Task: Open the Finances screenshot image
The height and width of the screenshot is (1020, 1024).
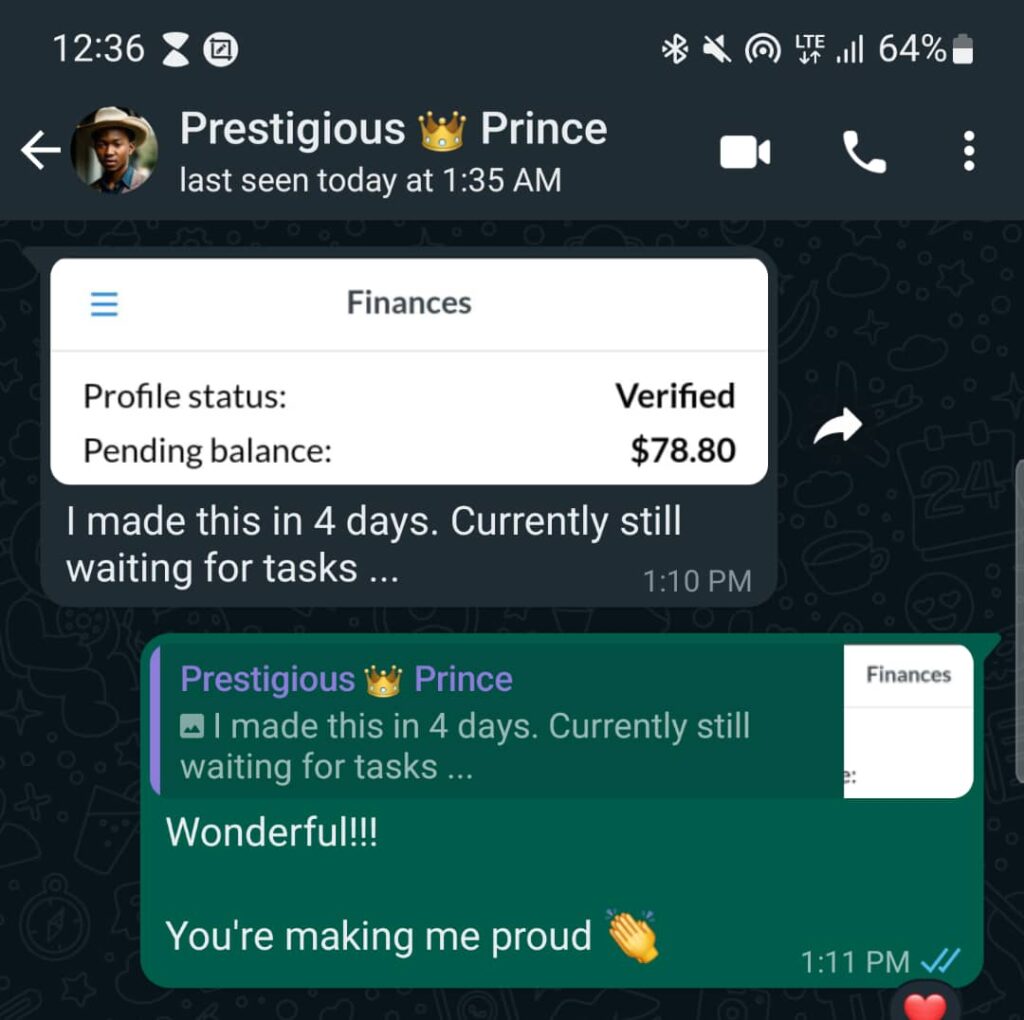Action: pyautogui.click(x=409, y=372)
